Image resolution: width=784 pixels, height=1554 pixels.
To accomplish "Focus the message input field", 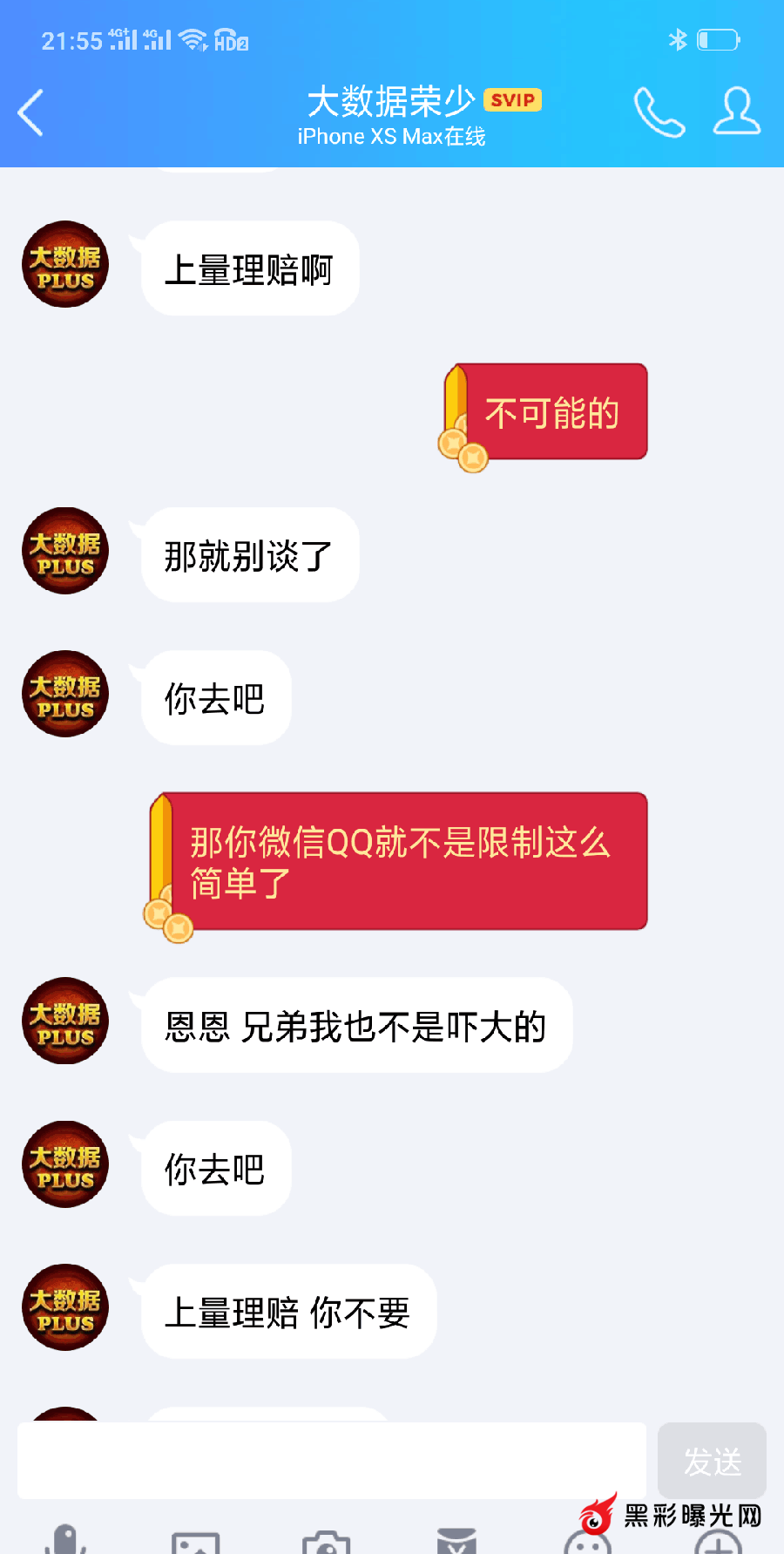I will coord(332,1461).
